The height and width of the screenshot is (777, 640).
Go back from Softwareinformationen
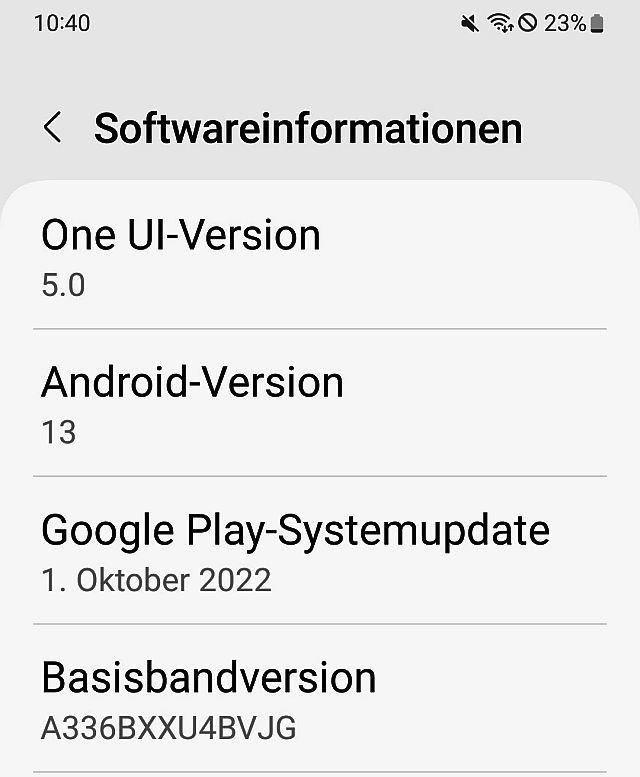tap(53, 127)
